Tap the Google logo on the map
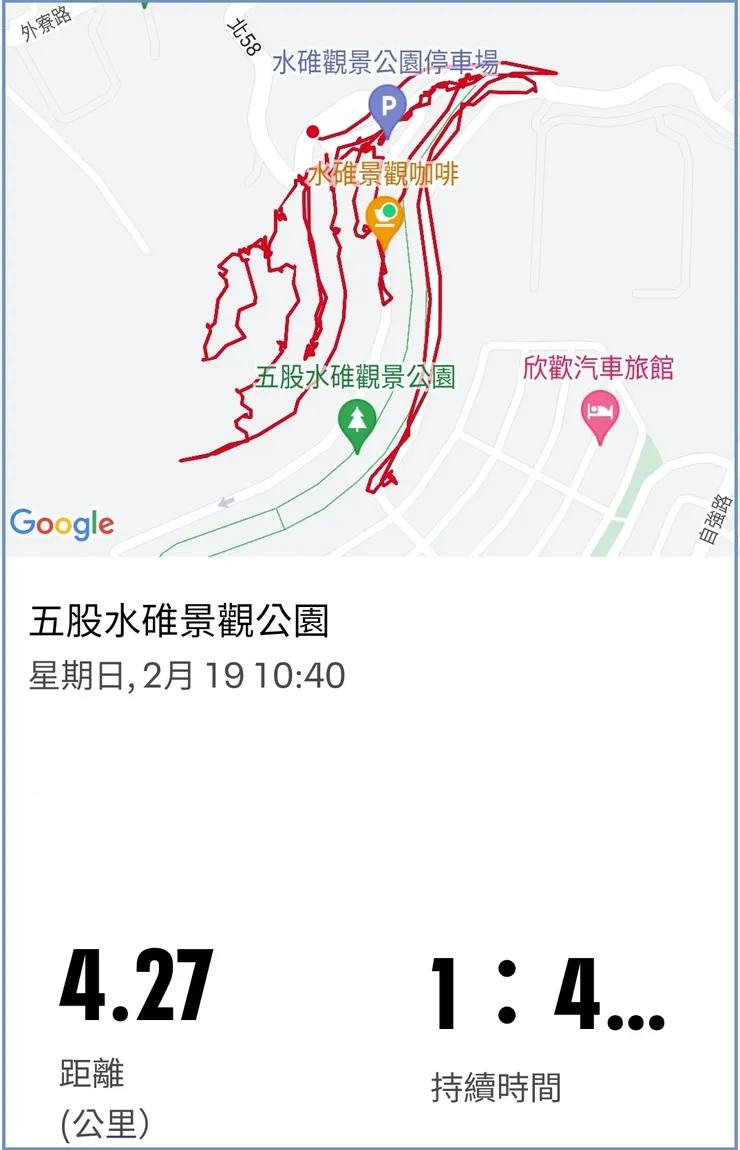Screen dimensions: 740x1150 coord(63,521)
